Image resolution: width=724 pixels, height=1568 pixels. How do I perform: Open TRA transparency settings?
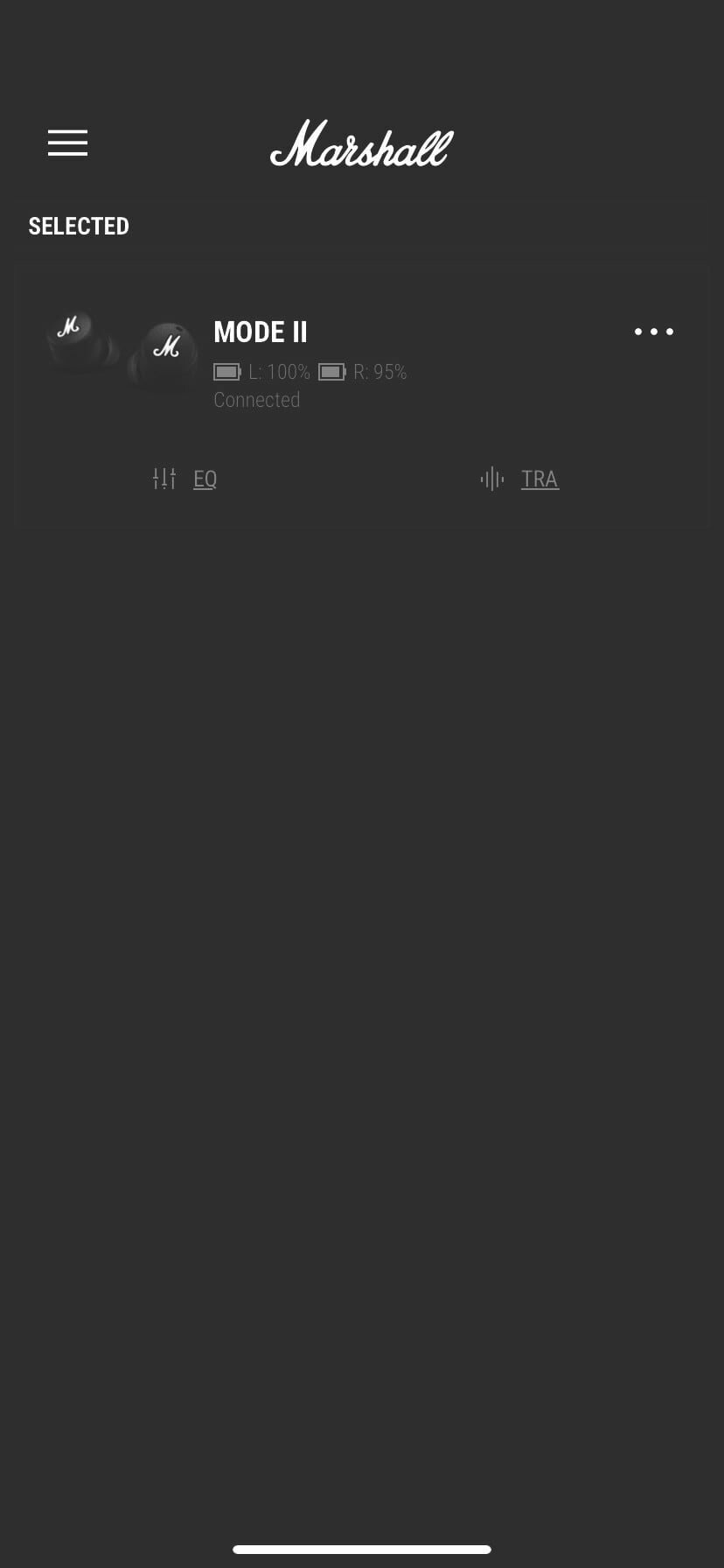[520, 479]
